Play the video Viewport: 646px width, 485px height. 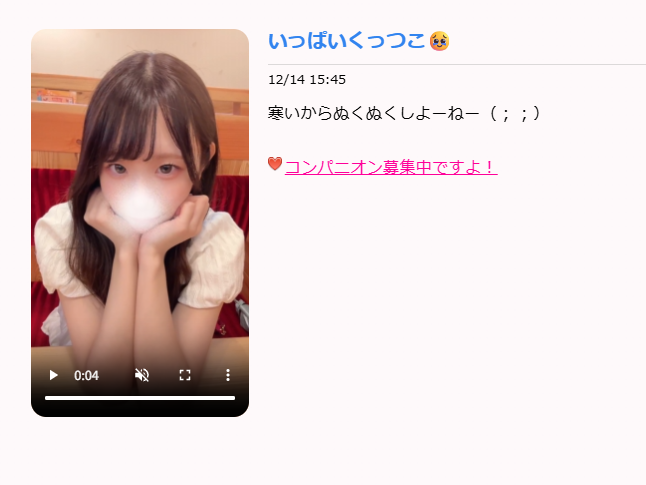[x=53, y=375]
